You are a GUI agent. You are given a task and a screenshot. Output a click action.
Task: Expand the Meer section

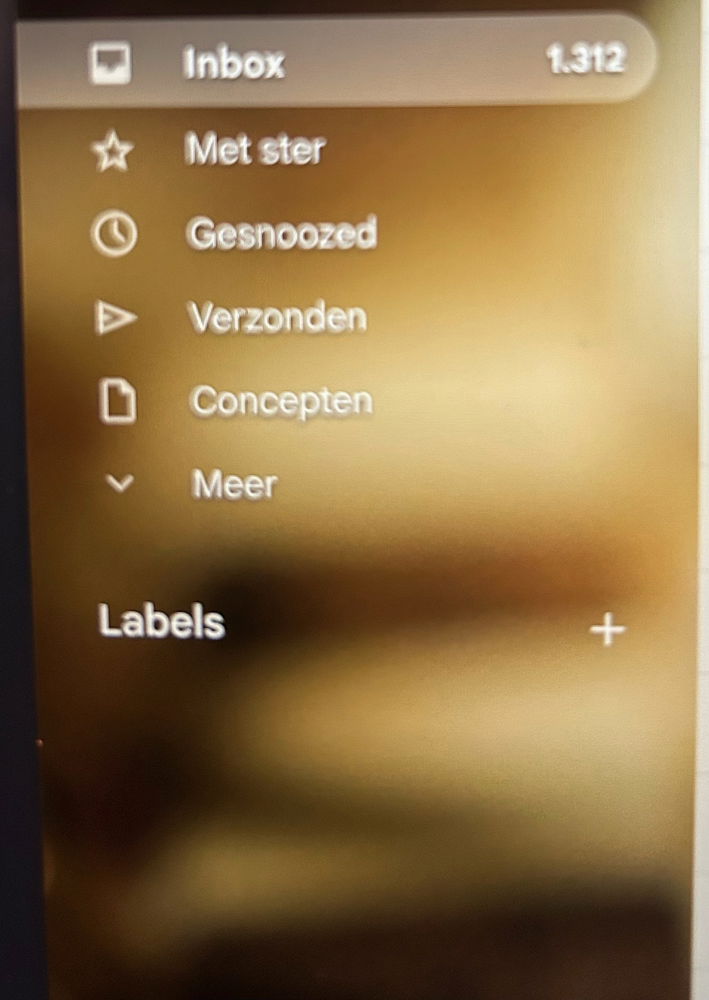233,485
